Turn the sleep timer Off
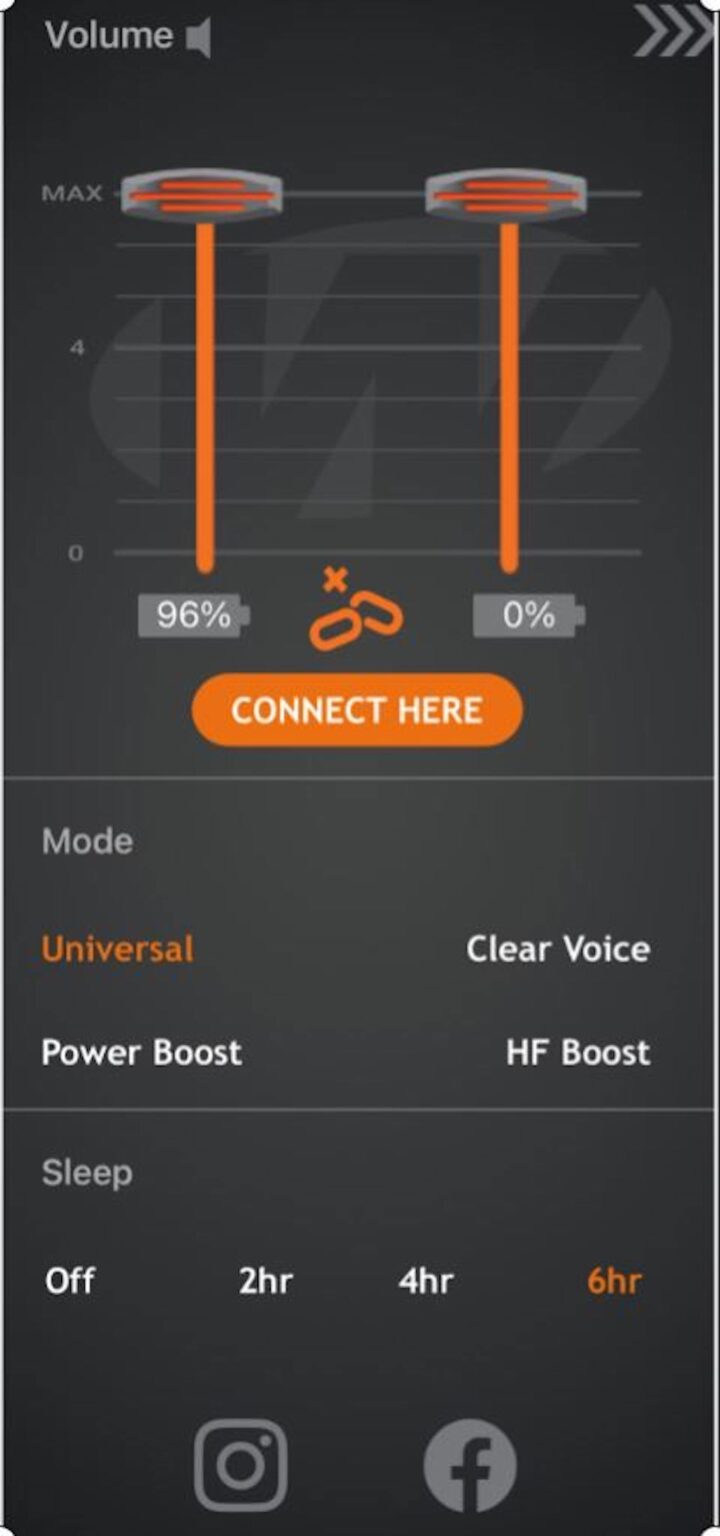720x1536 pixels. click(x=70, y=1280)
